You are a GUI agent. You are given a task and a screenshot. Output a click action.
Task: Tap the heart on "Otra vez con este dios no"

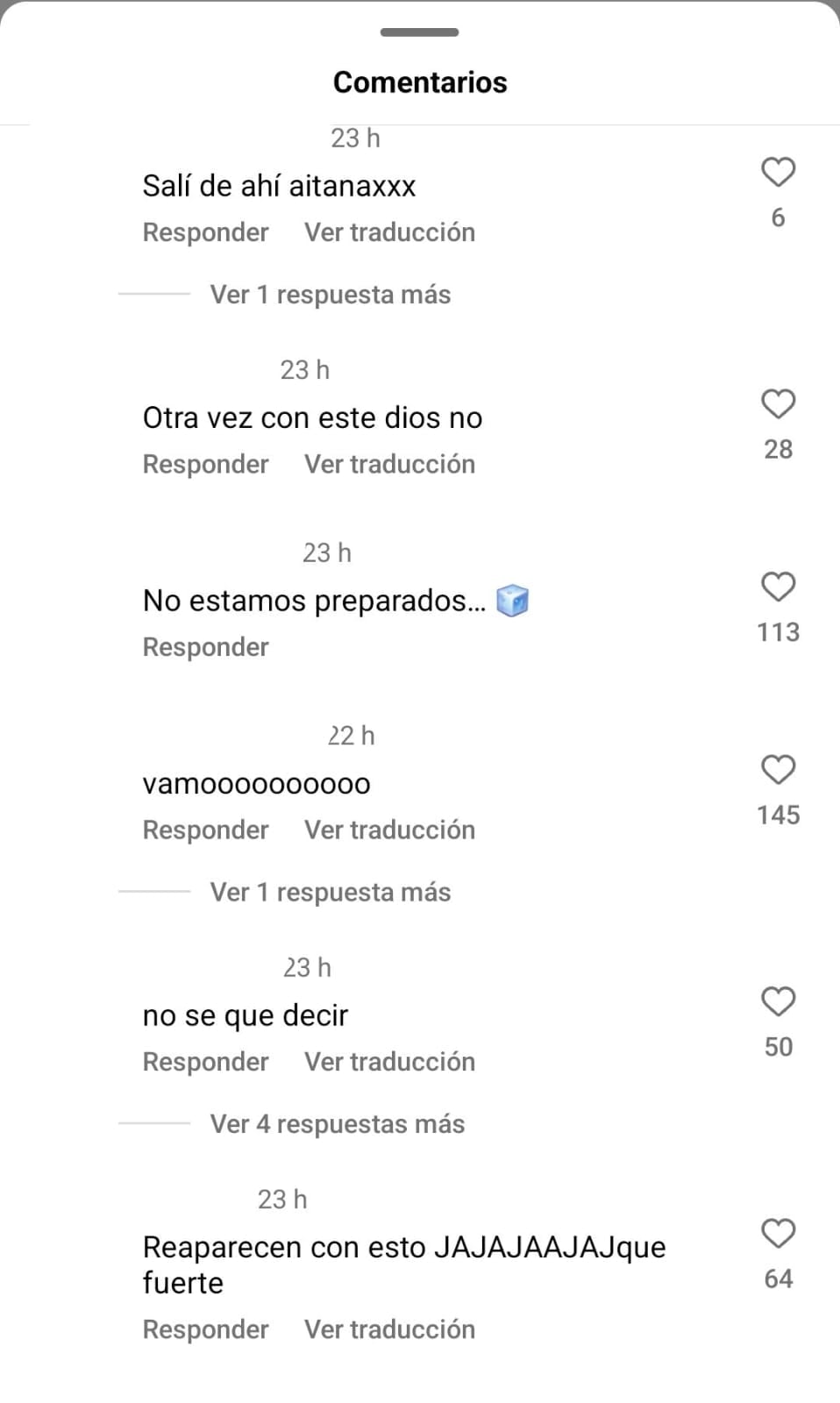(x=777, y=404)
